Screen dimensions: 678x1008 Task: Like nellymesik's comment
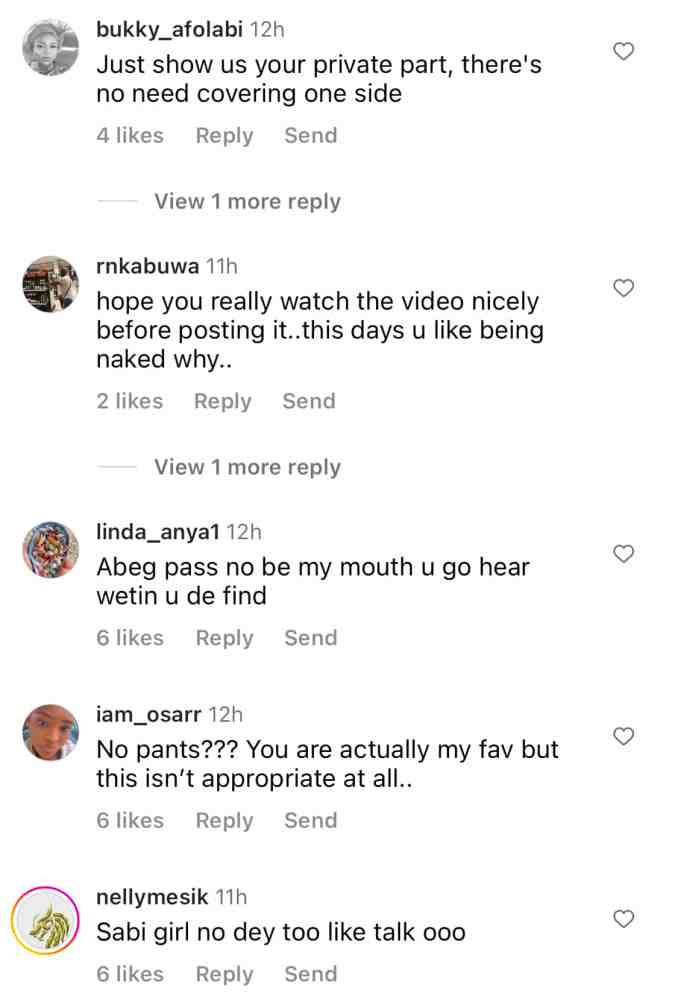tap(624, 918)
